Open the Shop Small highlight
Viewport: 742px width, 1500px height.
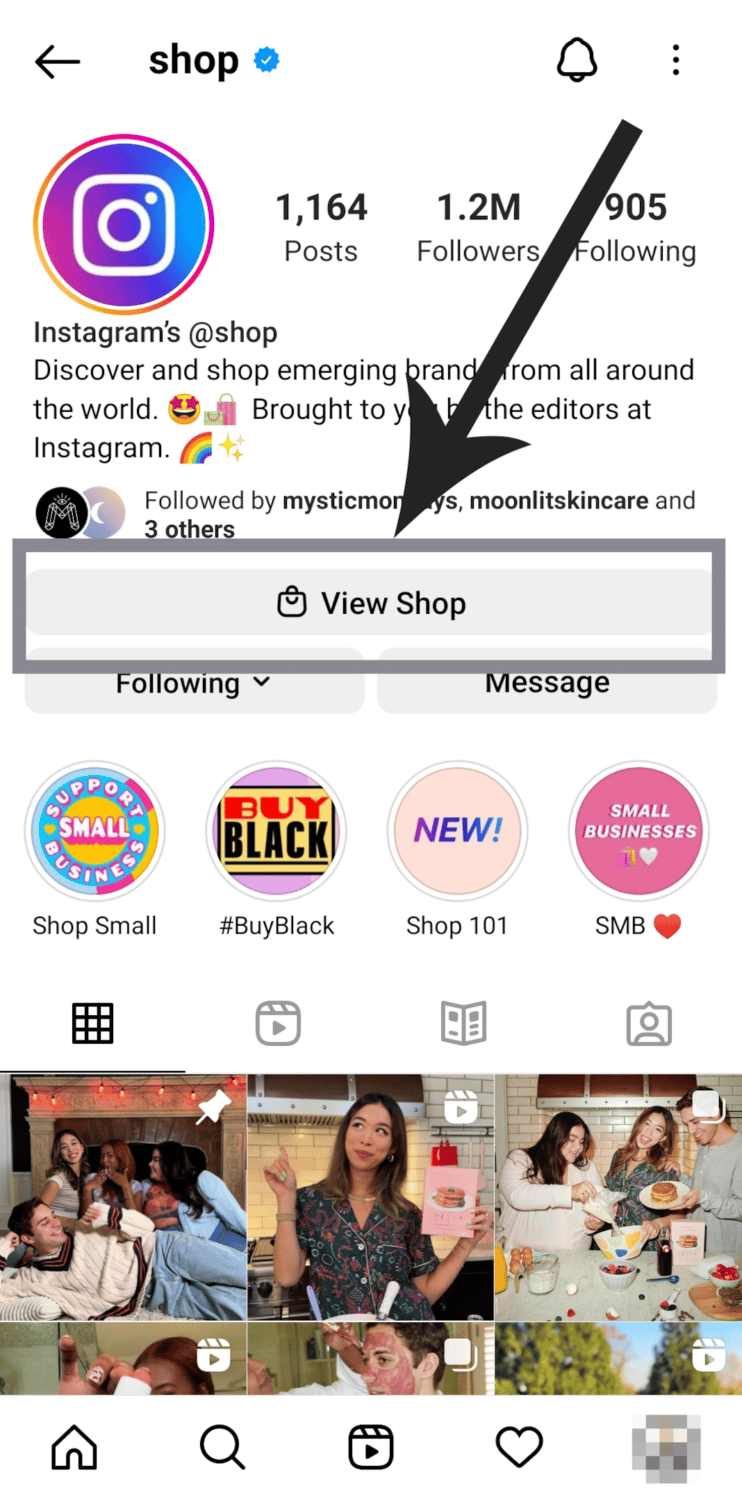[95, 832]
